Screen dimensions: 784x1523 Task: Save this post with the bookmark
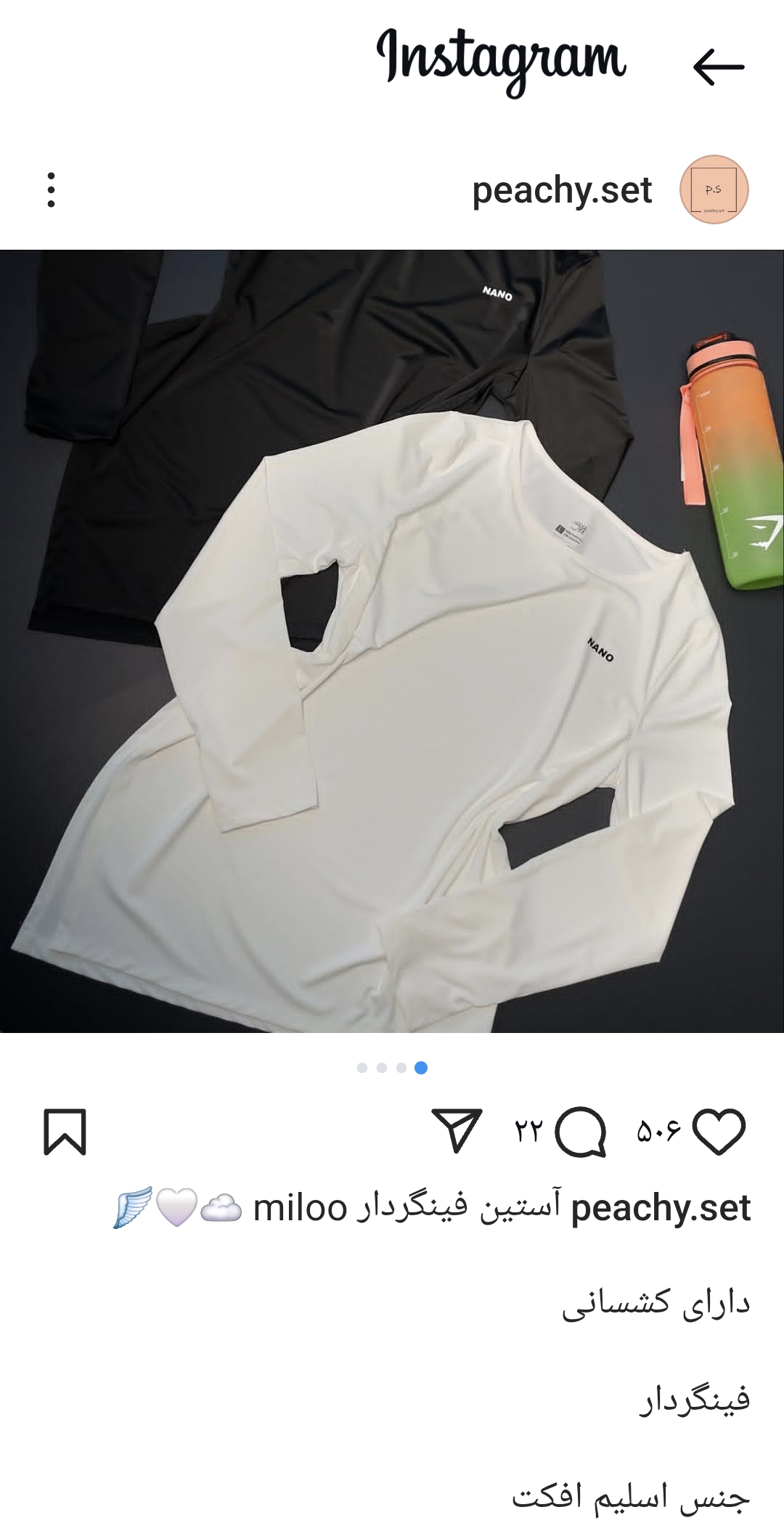pyautogui.click(x=65, y=1132)
